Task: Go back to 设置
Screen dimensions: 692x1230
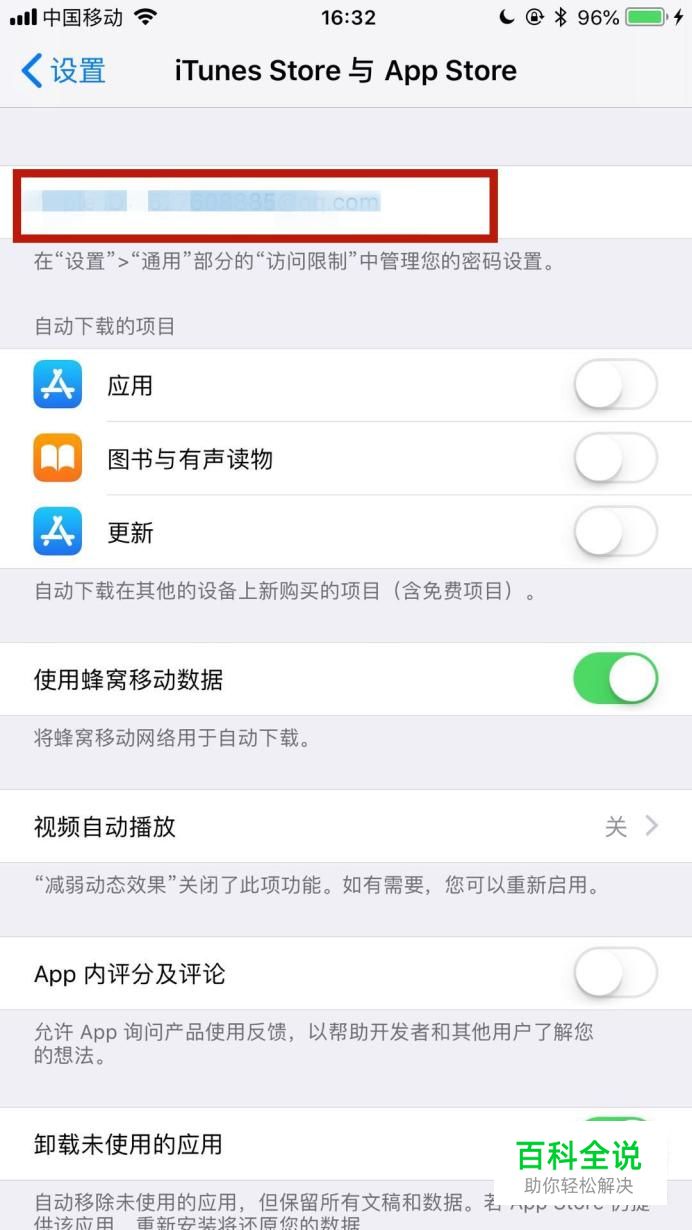Action: point(63,71)
